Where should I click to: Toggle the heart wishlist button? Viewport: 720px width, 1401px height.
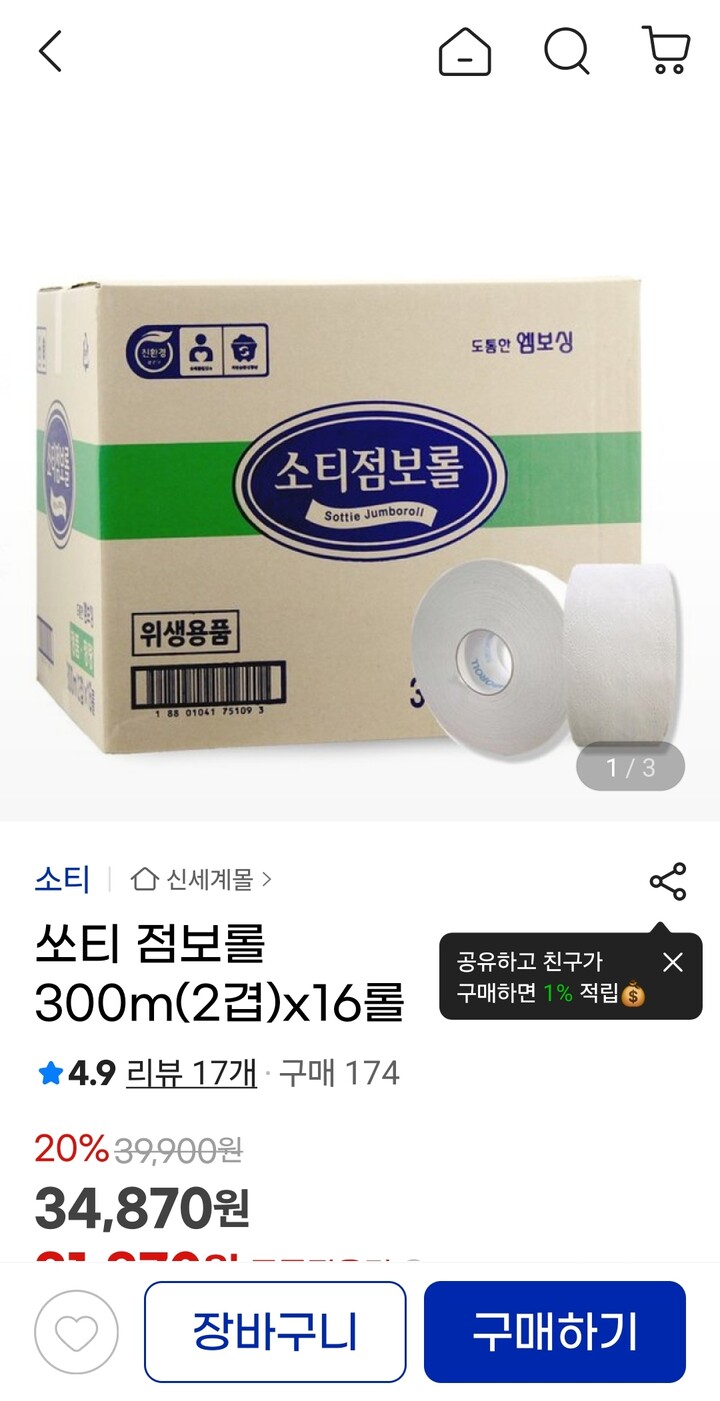(71, 1332)
